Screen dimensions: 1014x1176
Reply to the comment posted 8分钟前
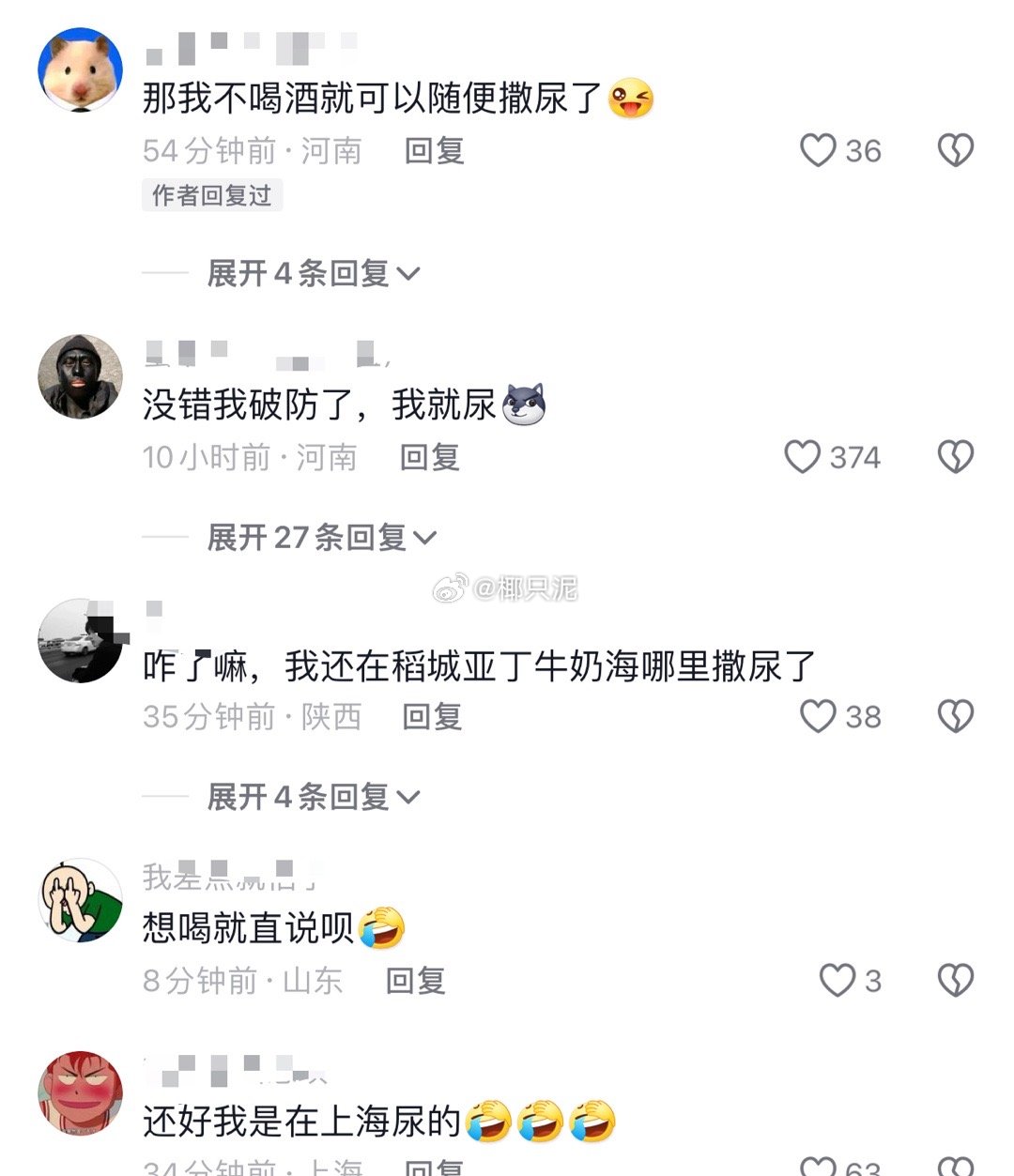click(415, 981)
